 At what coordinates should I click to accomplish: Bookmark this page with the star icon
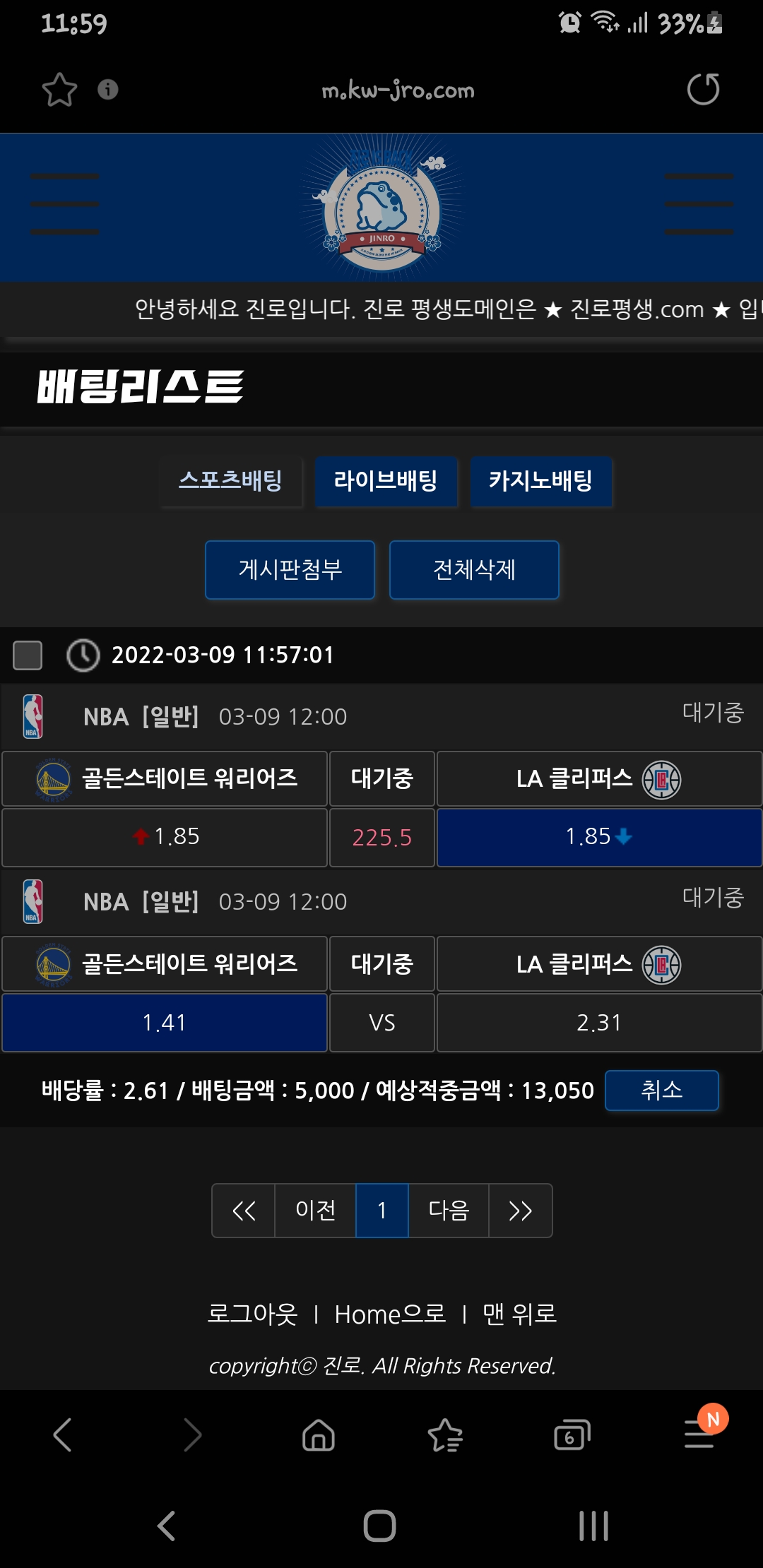click(59, 90)
